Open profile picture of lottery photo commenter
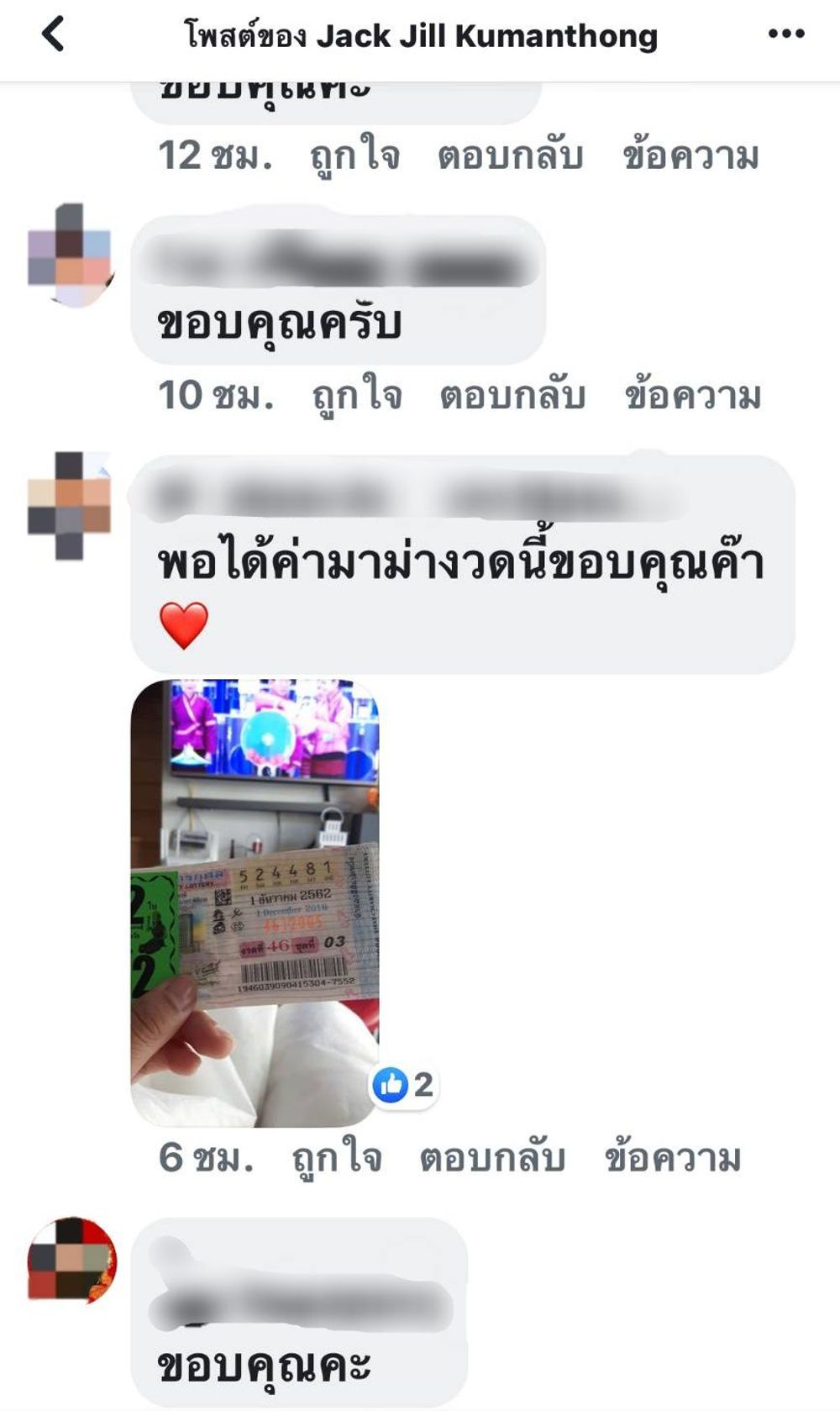Image resolution: width=840 pixels, height=1411 pixels. (70, 504)
